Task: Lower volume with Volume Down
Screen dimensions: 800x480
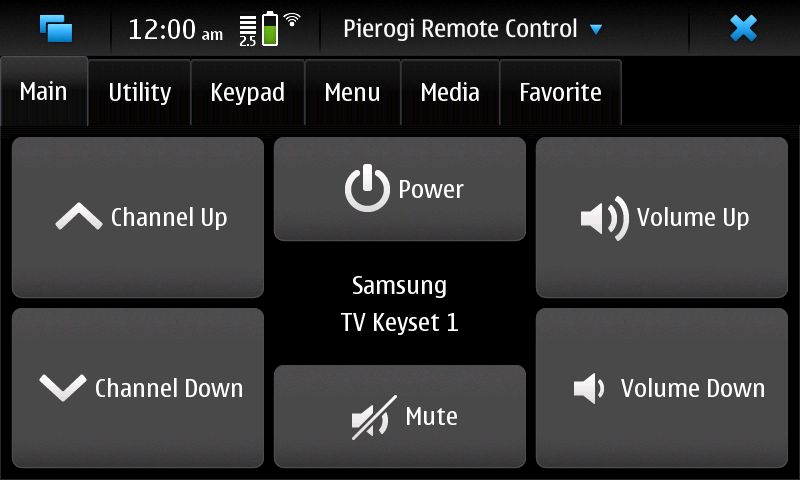Action: tap(662, 388)
